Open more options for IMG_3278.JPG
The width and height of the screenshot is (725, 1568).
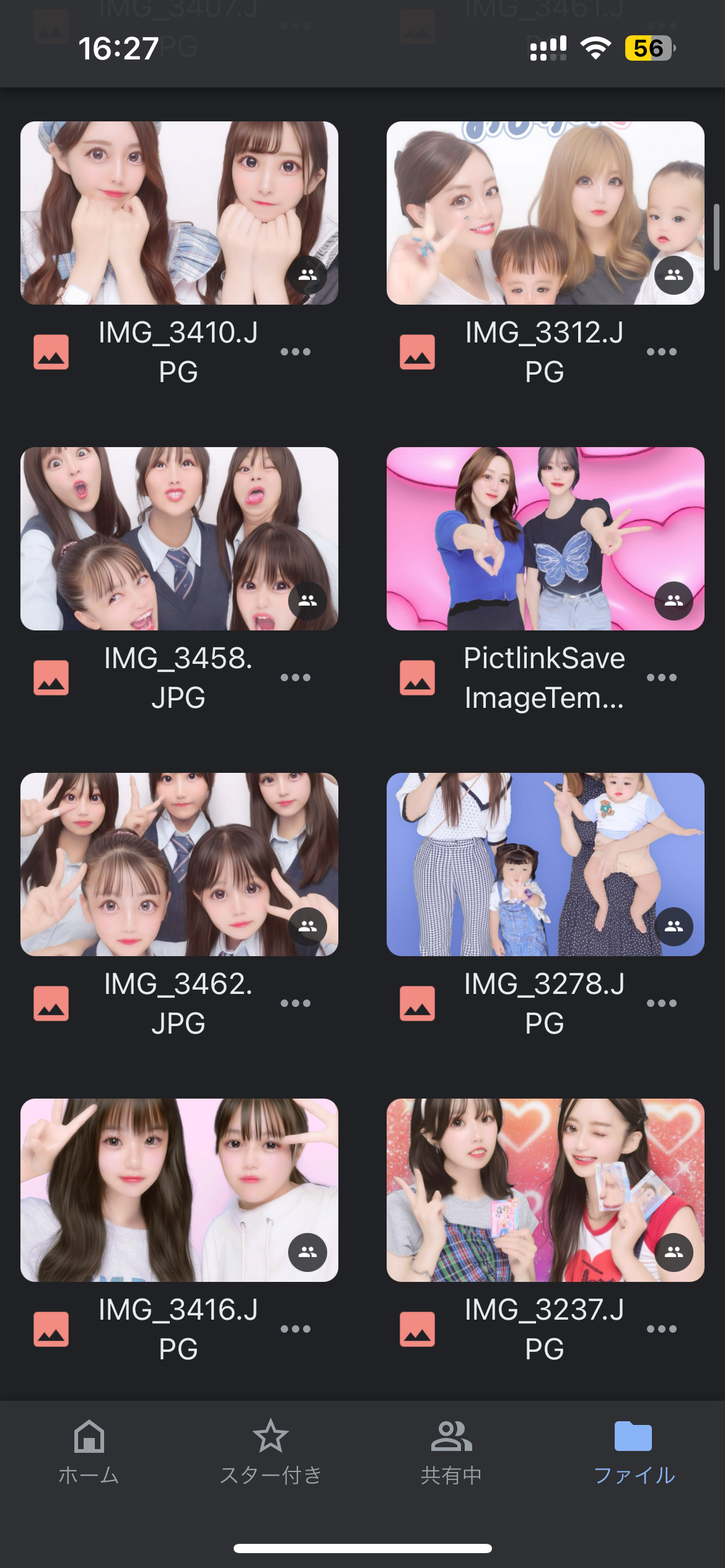(x=662, y=1003)
